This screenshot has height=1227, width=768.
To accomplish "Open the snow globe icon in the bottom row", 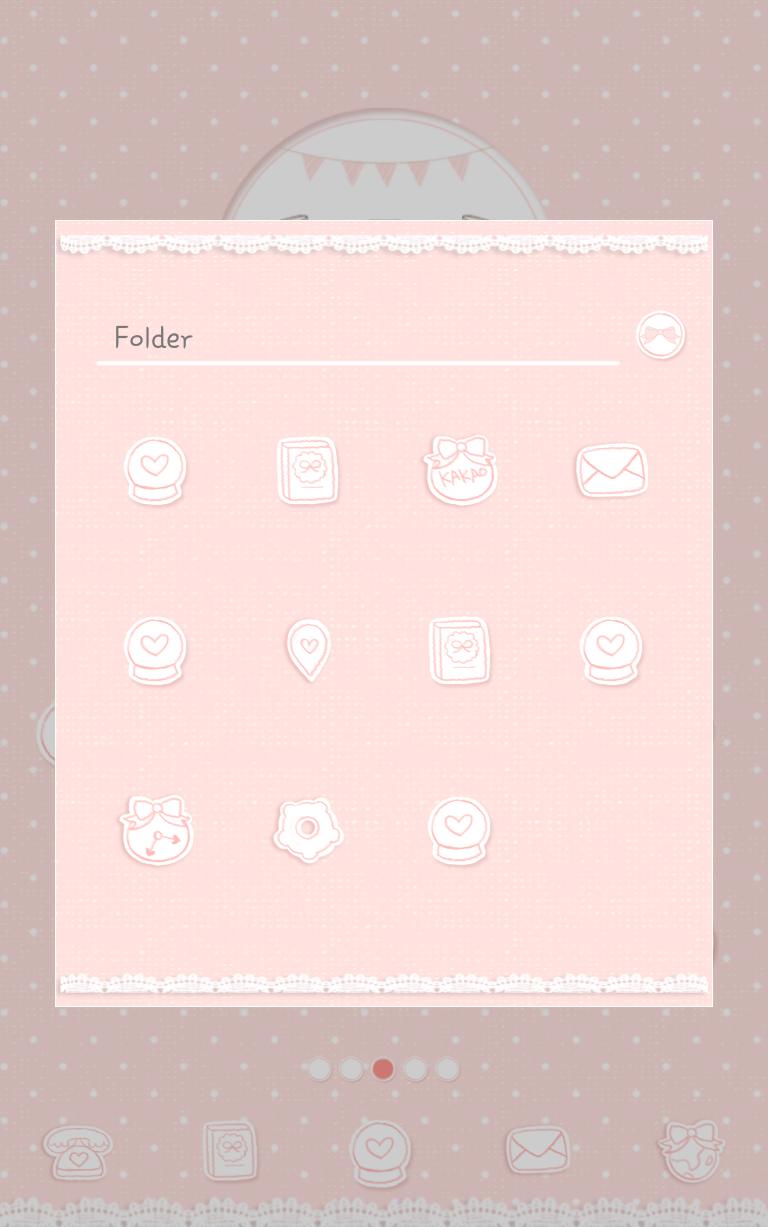I will pyautogui.click(x=460, y=828).
